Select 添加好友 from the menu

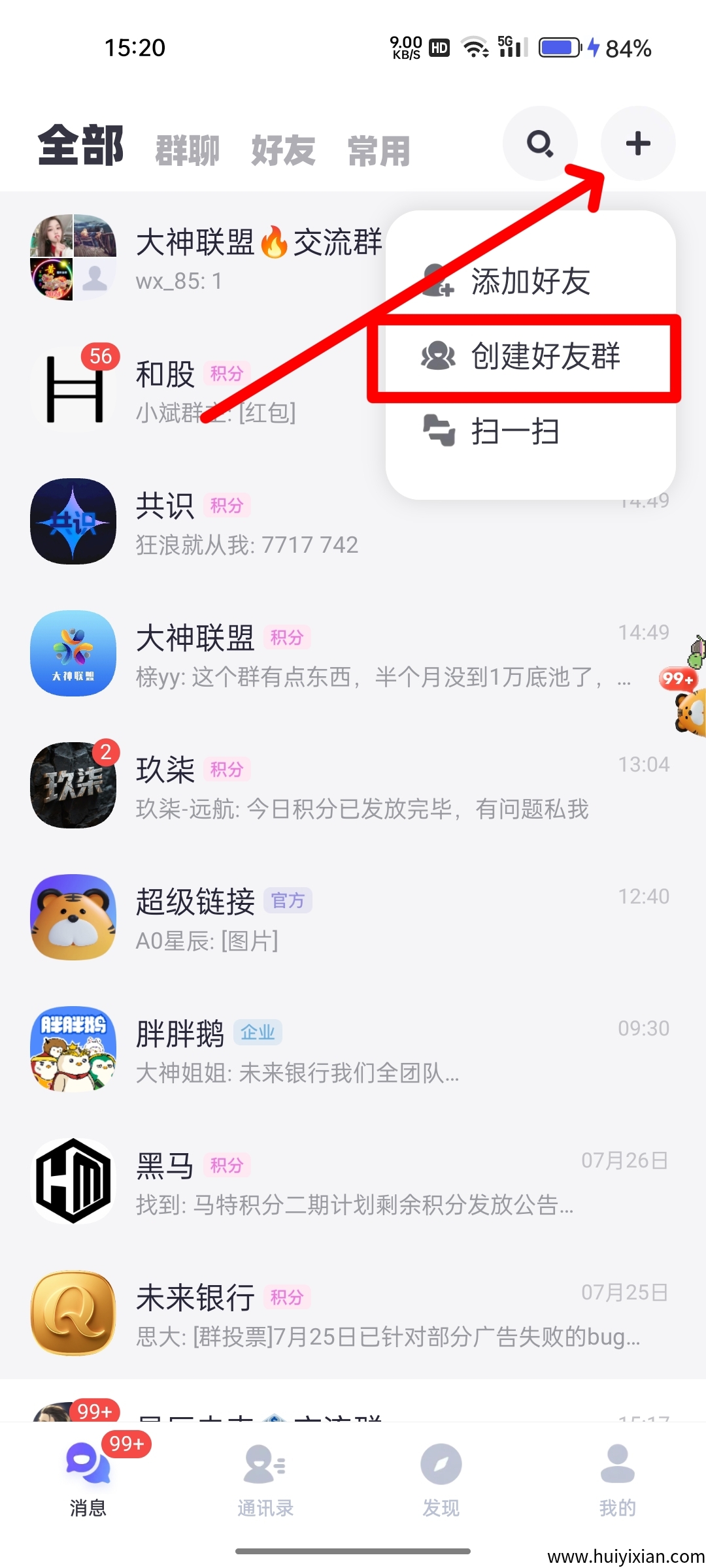pos(529,282)
